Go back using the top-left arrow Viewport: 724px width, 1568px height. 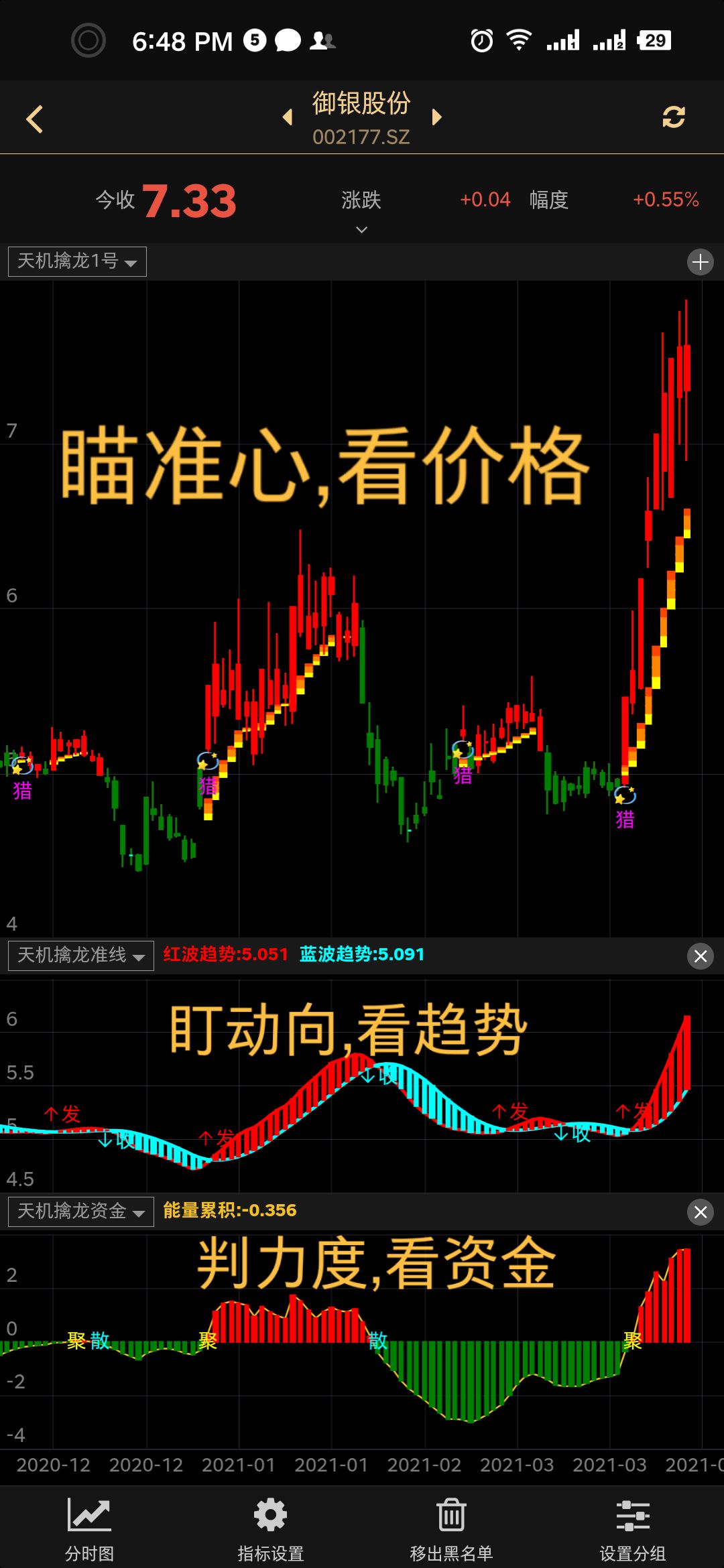tap(35, 119)
